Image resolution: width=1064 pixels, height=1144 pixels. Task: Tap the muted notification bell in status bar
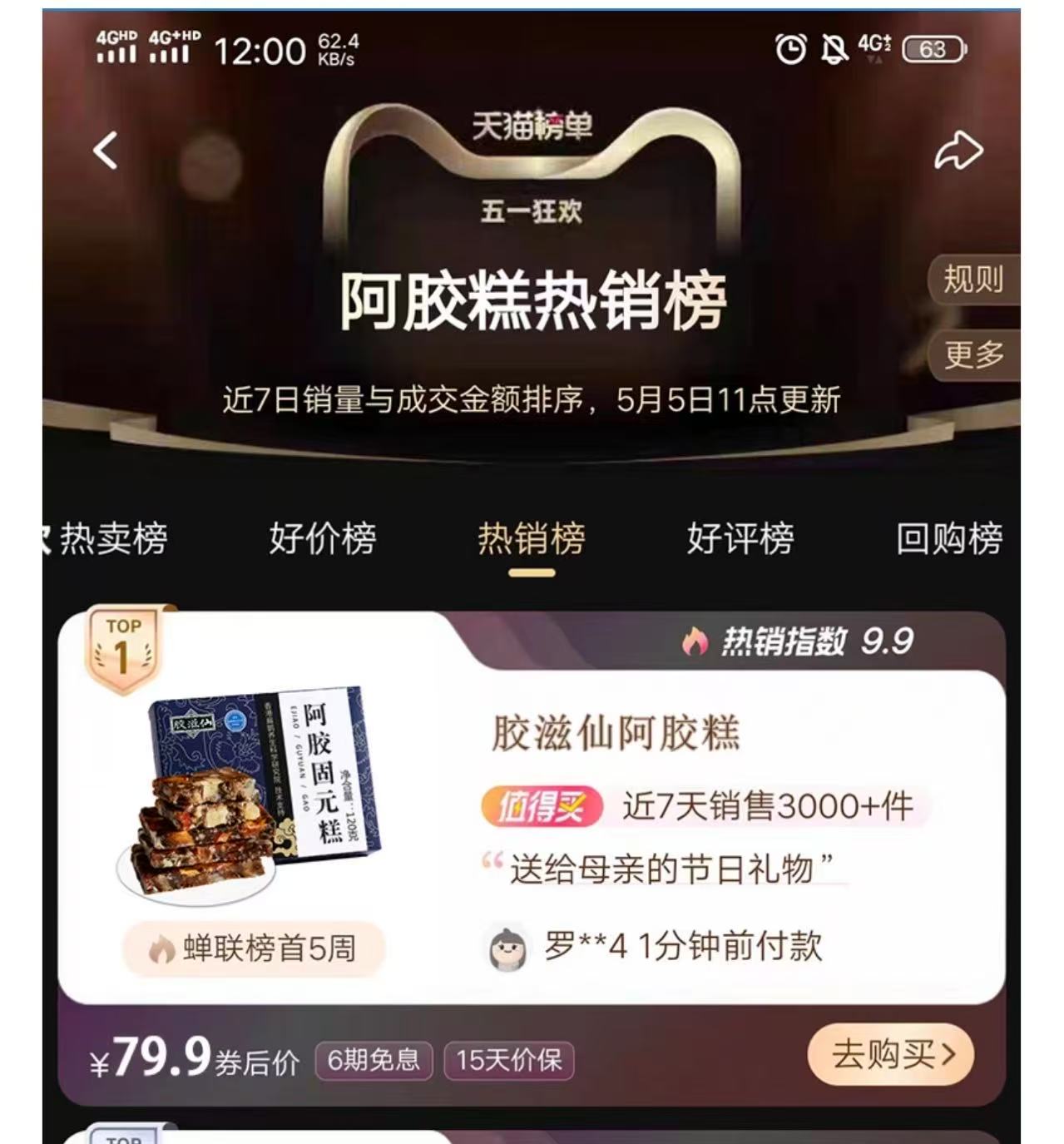[x=834, y=50]
